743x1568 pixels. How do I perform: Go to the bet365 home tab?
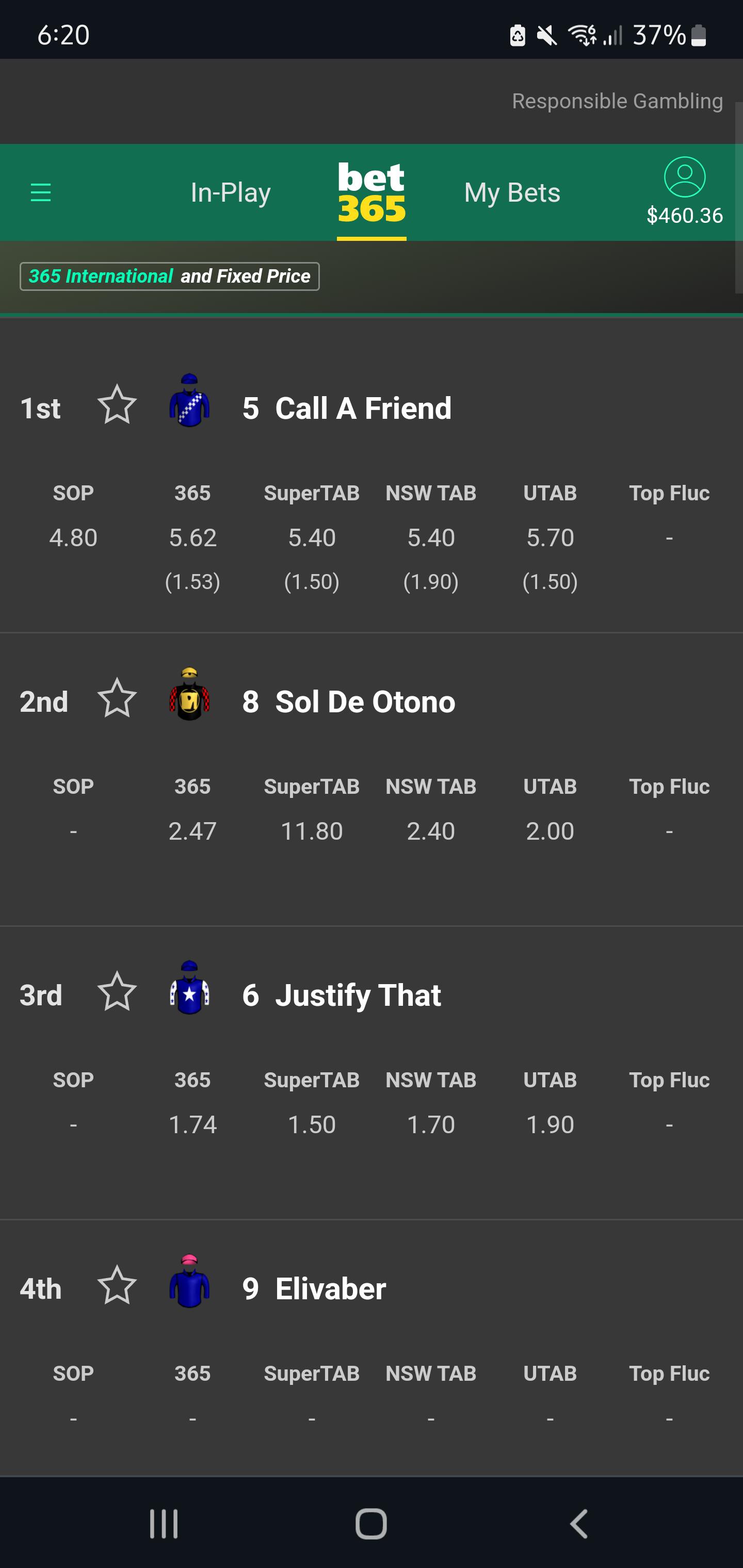pyautogui.click(x=372, y=192)
